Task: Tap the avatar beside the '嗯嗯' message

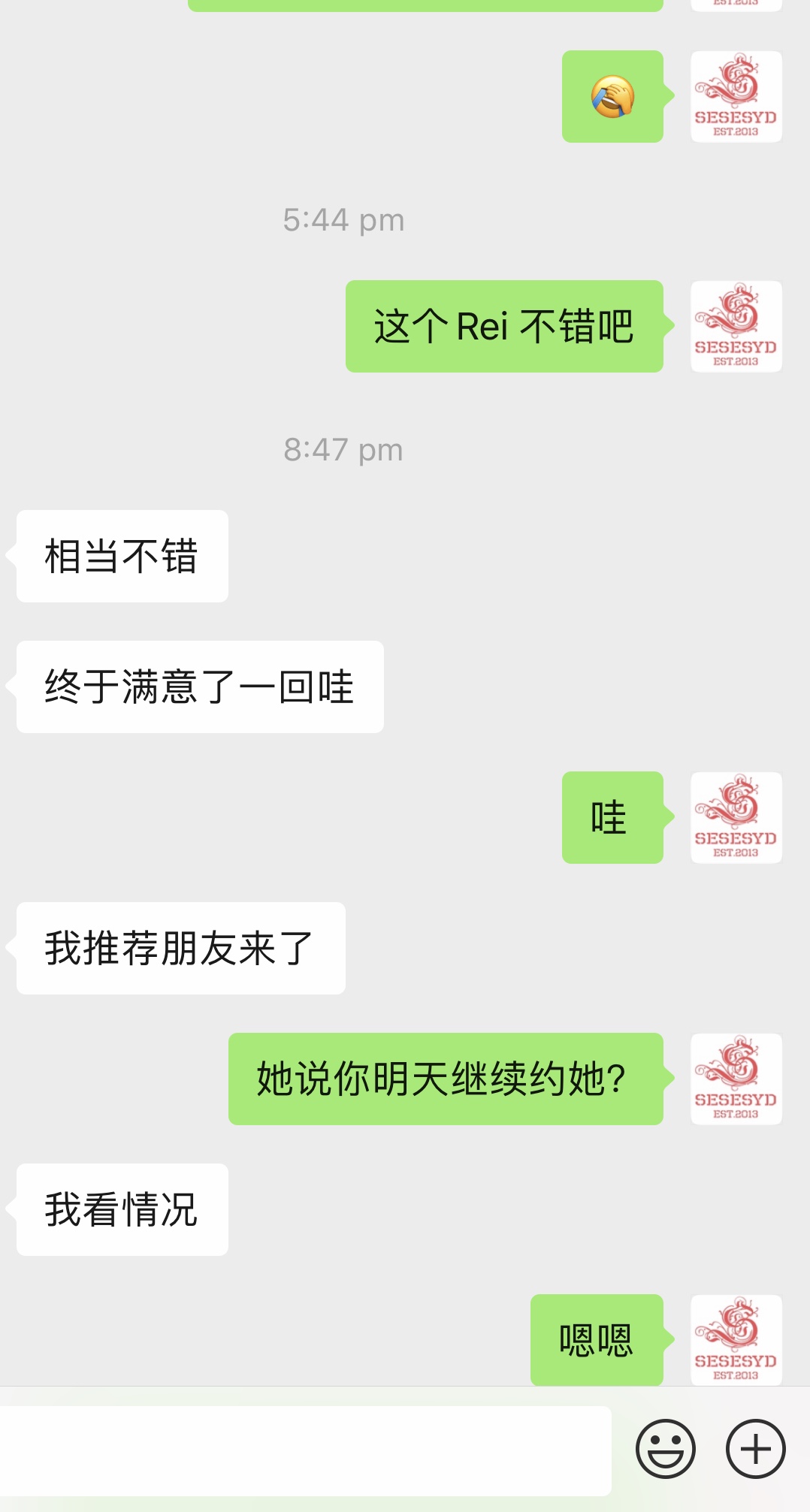Action: click(x=736, y=1340)
